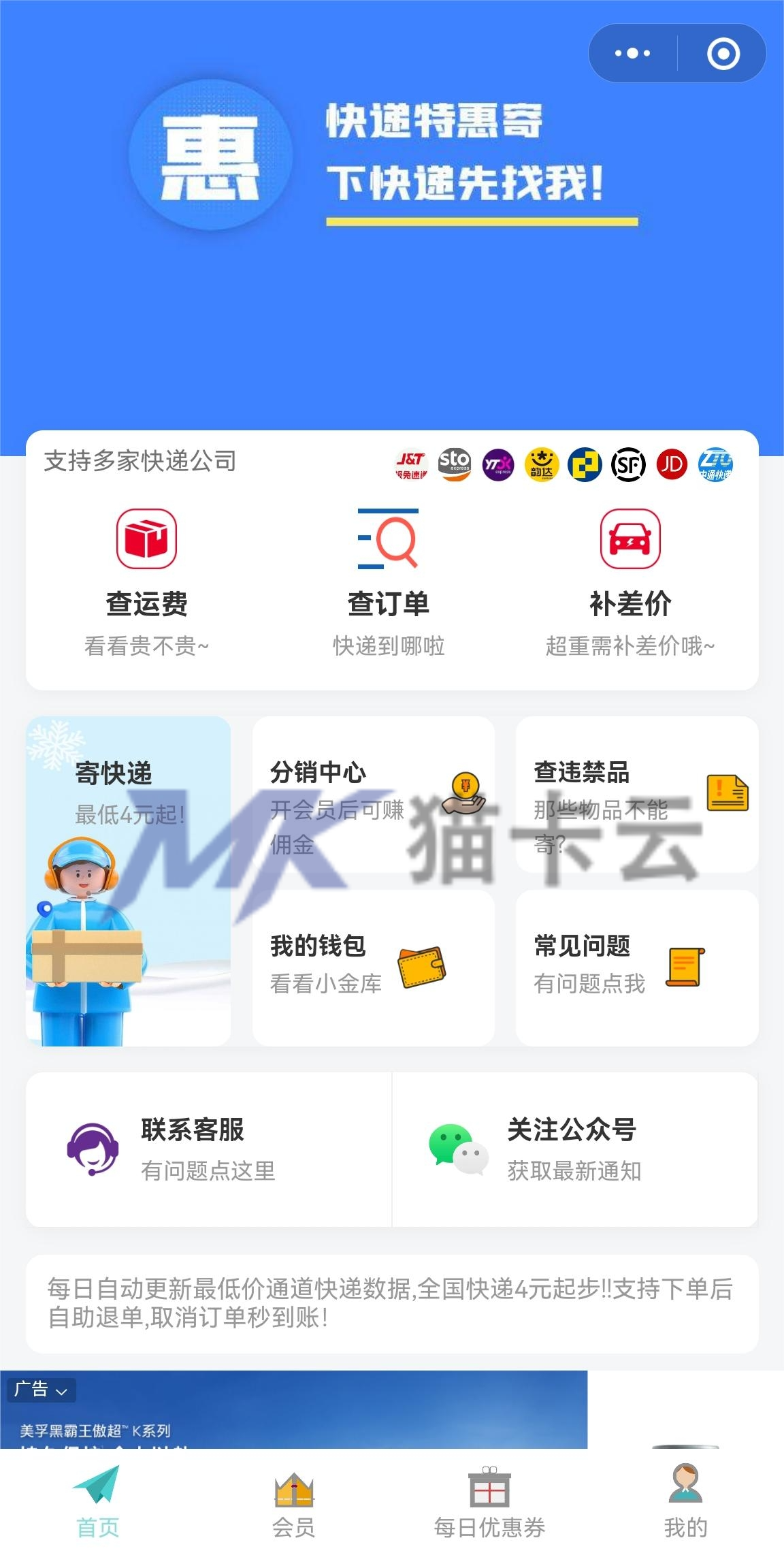Open 补差价 price difference payment
Viewport: 784px width, 1553px height.
630,583
